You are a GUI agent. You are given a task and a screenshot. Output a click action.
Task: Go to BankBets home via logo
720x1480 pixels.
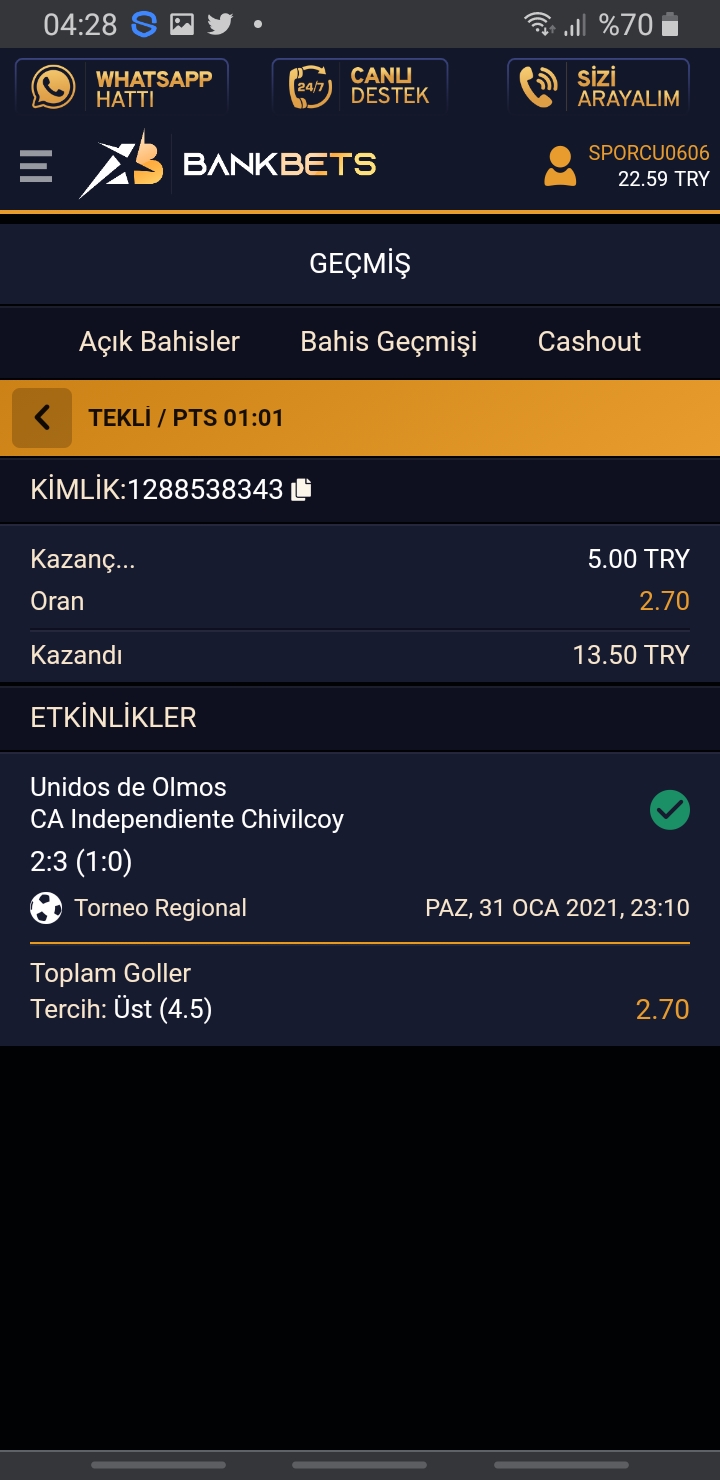click(x=228, y=164)
